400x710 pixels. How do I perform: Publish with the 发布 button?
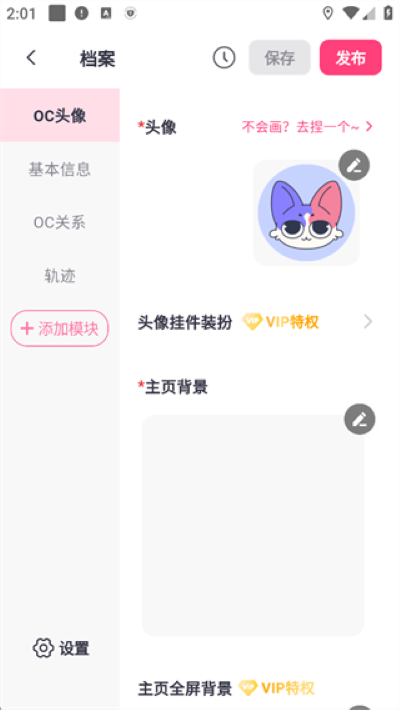351,58
